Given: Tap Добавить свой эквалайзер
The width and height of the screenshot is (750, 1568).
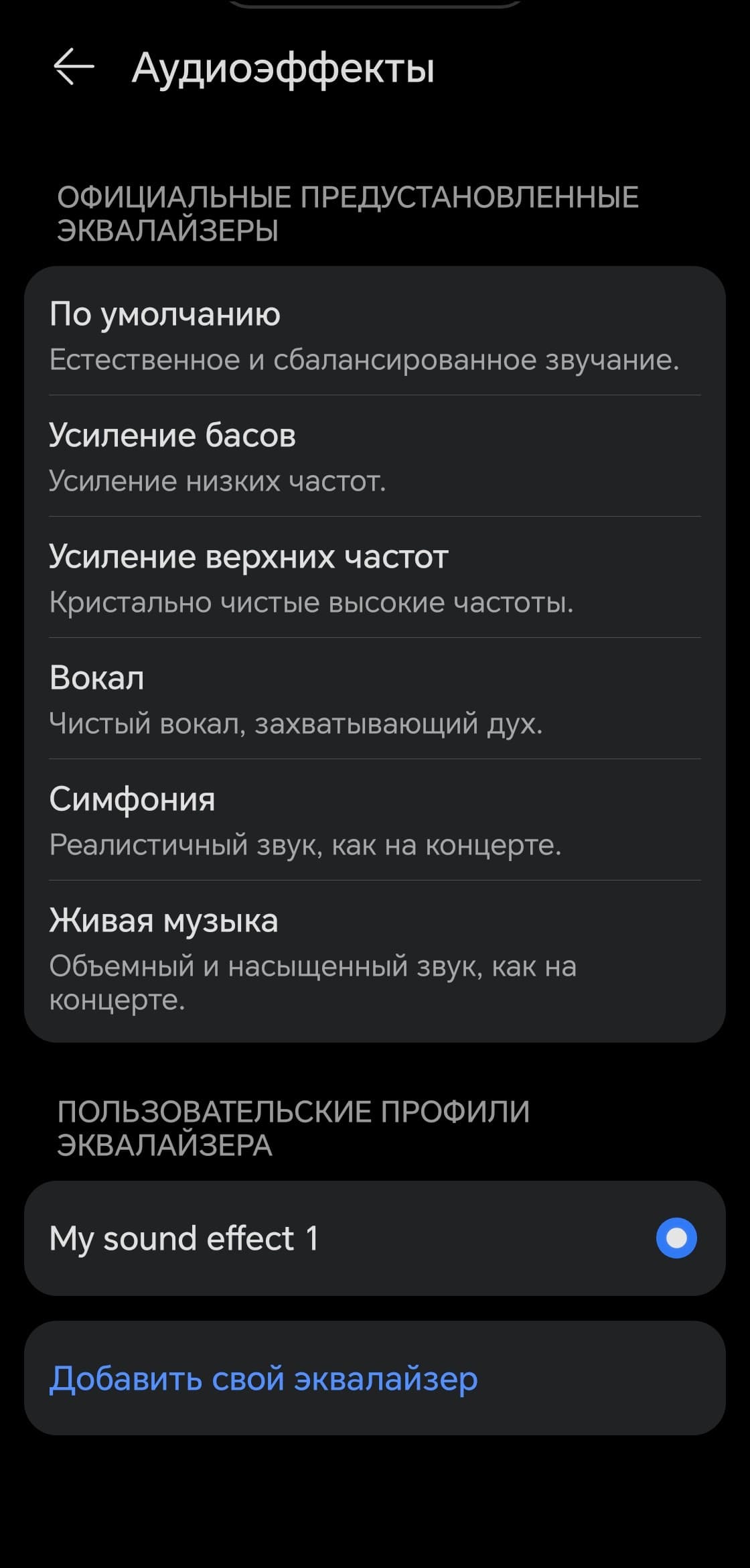Looking at the screenshot, I should (264, 1379).
